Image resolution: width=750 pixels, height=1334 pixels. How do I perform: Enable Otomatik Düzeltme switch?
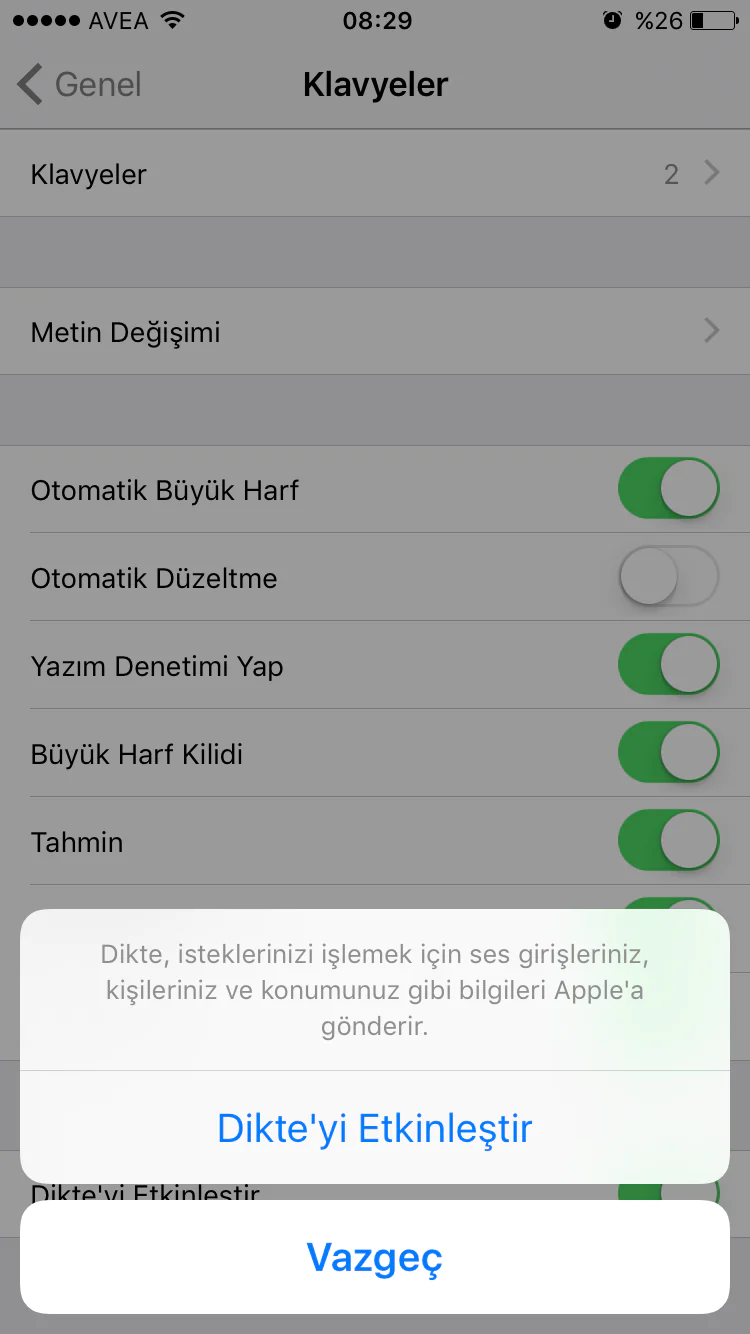pyautogui.click(x=668, y=578)
